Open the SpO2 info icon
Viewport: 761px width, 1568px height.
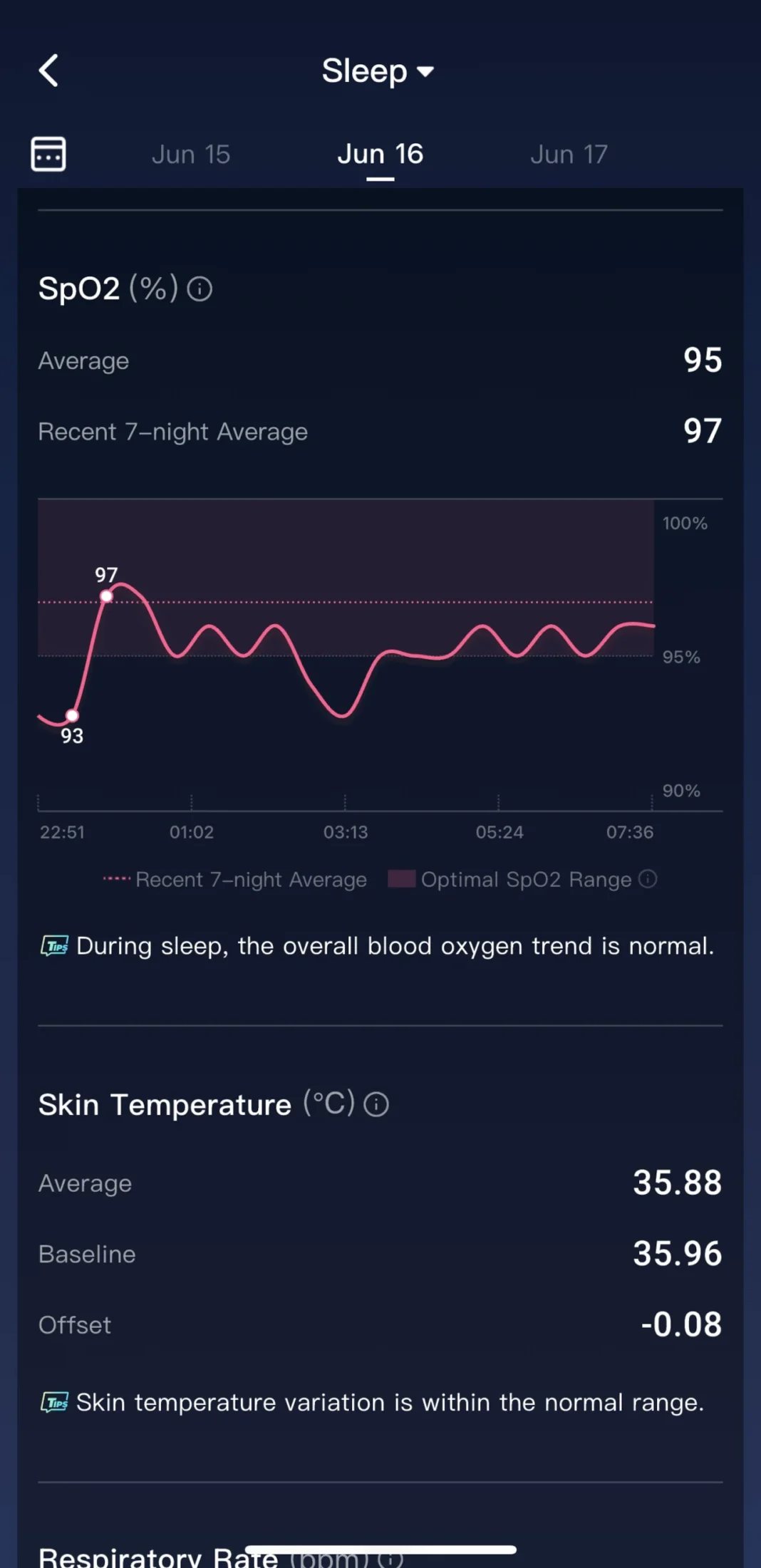click(x=200, y=289)
